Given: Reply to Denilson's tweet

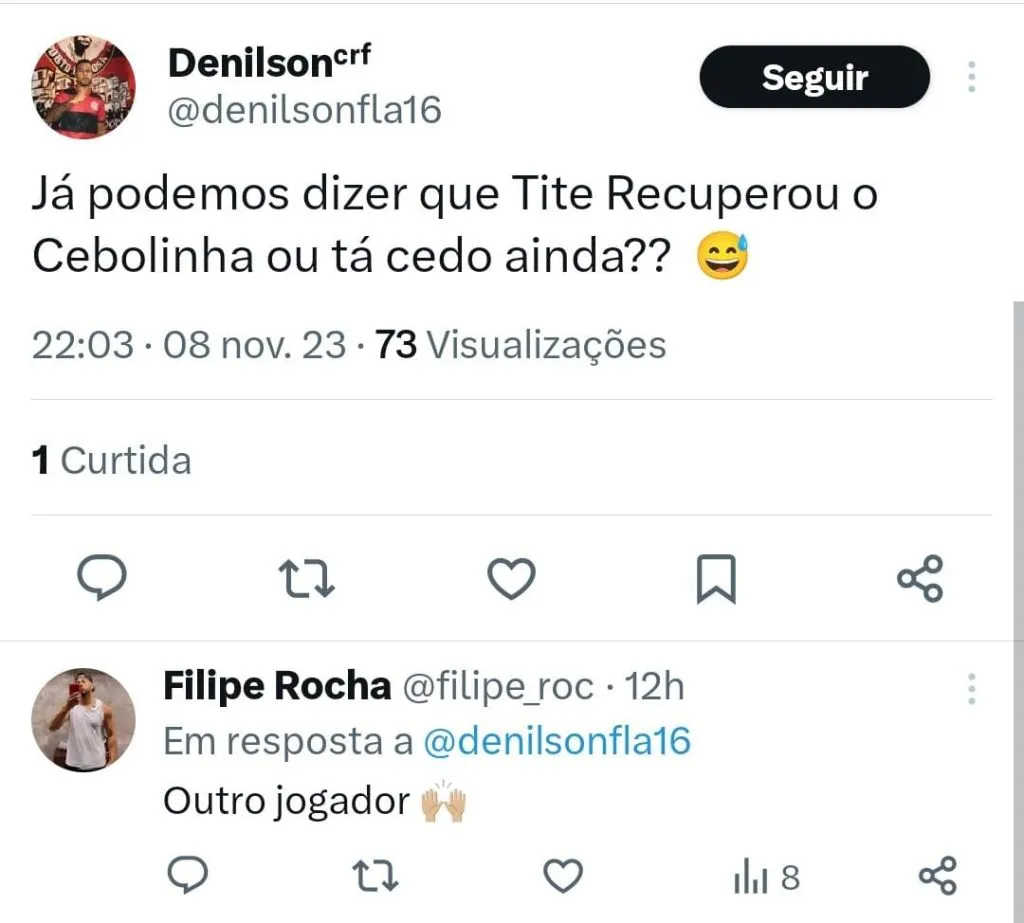Looking at the screenshot, I should [101, 578].
